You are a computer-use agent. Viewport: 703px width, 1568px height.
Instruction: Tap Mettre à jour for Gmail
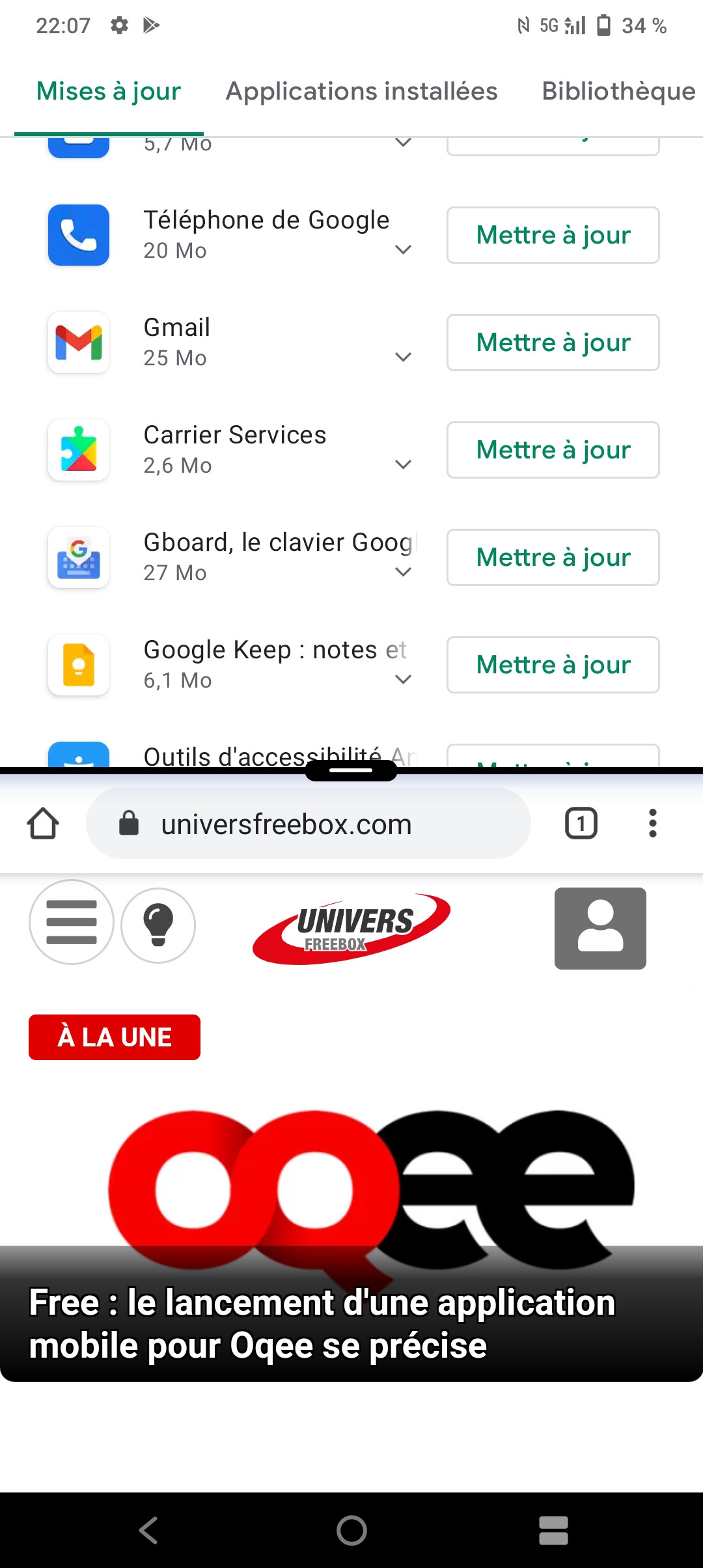pos(553,343)
